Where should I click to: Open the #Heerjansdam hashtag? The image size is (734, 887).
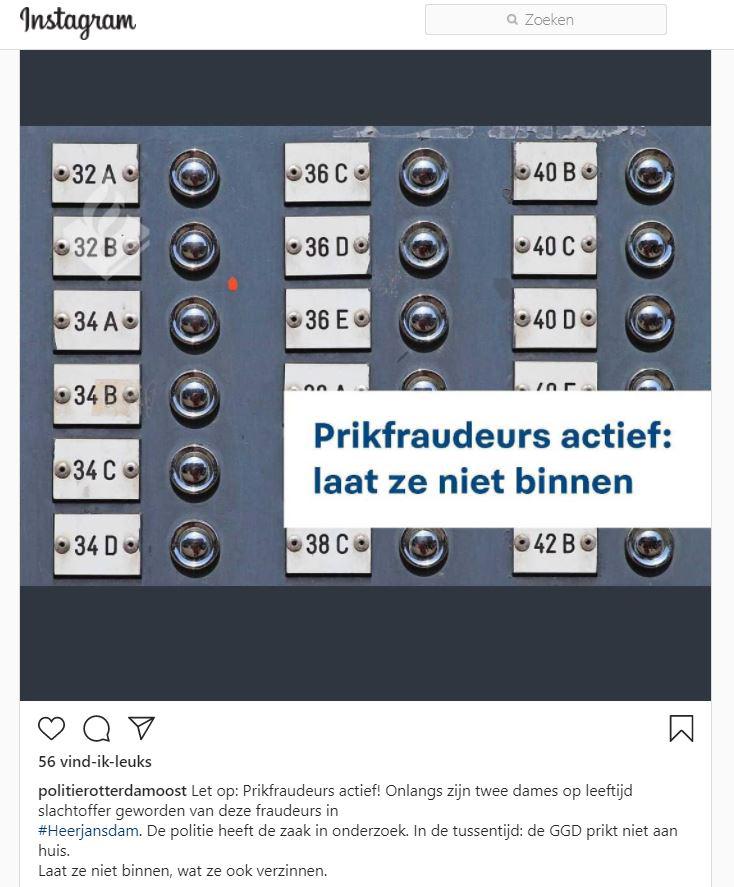tap(88, 831)
